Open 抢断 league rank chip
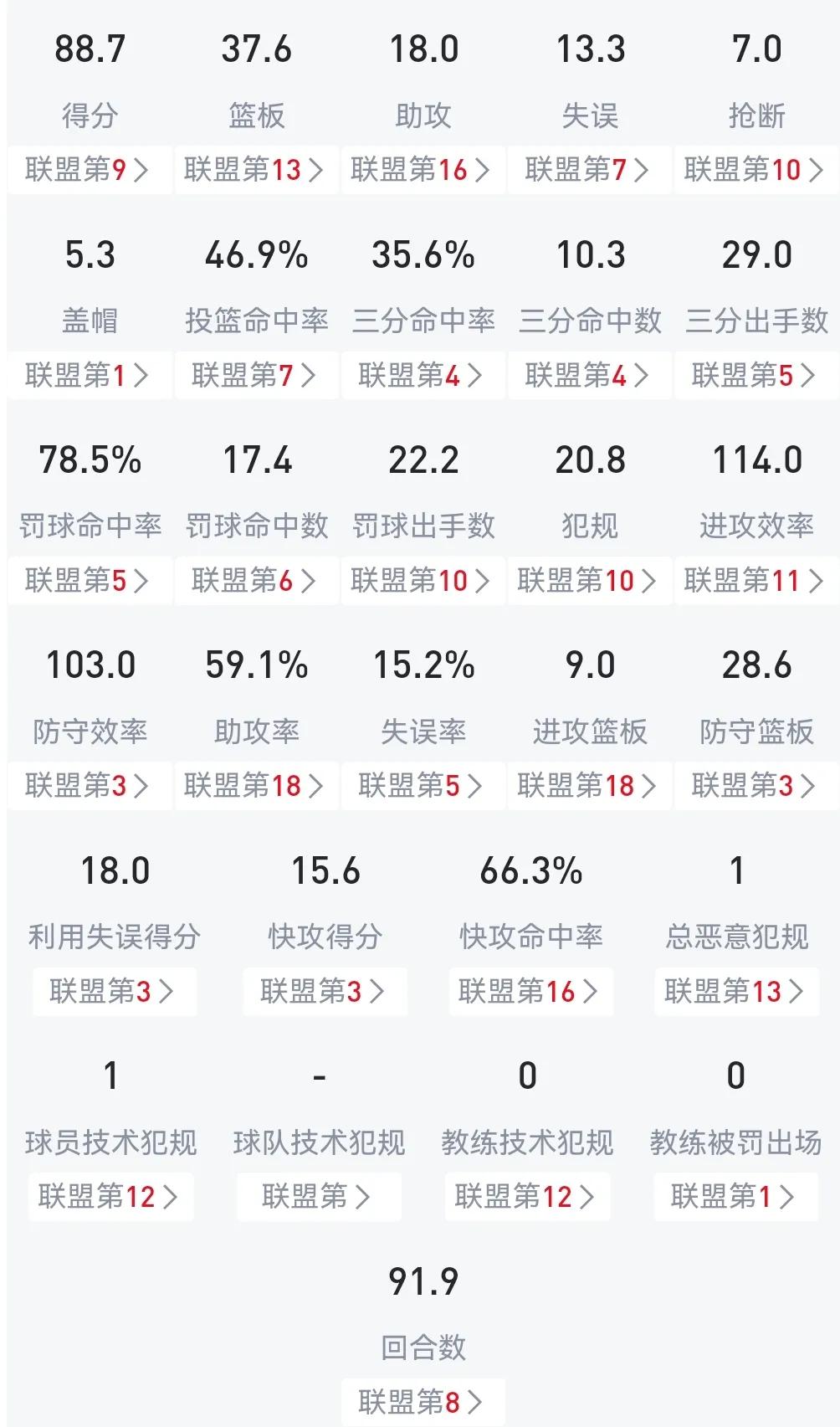840x1427 pixels. 755,170
